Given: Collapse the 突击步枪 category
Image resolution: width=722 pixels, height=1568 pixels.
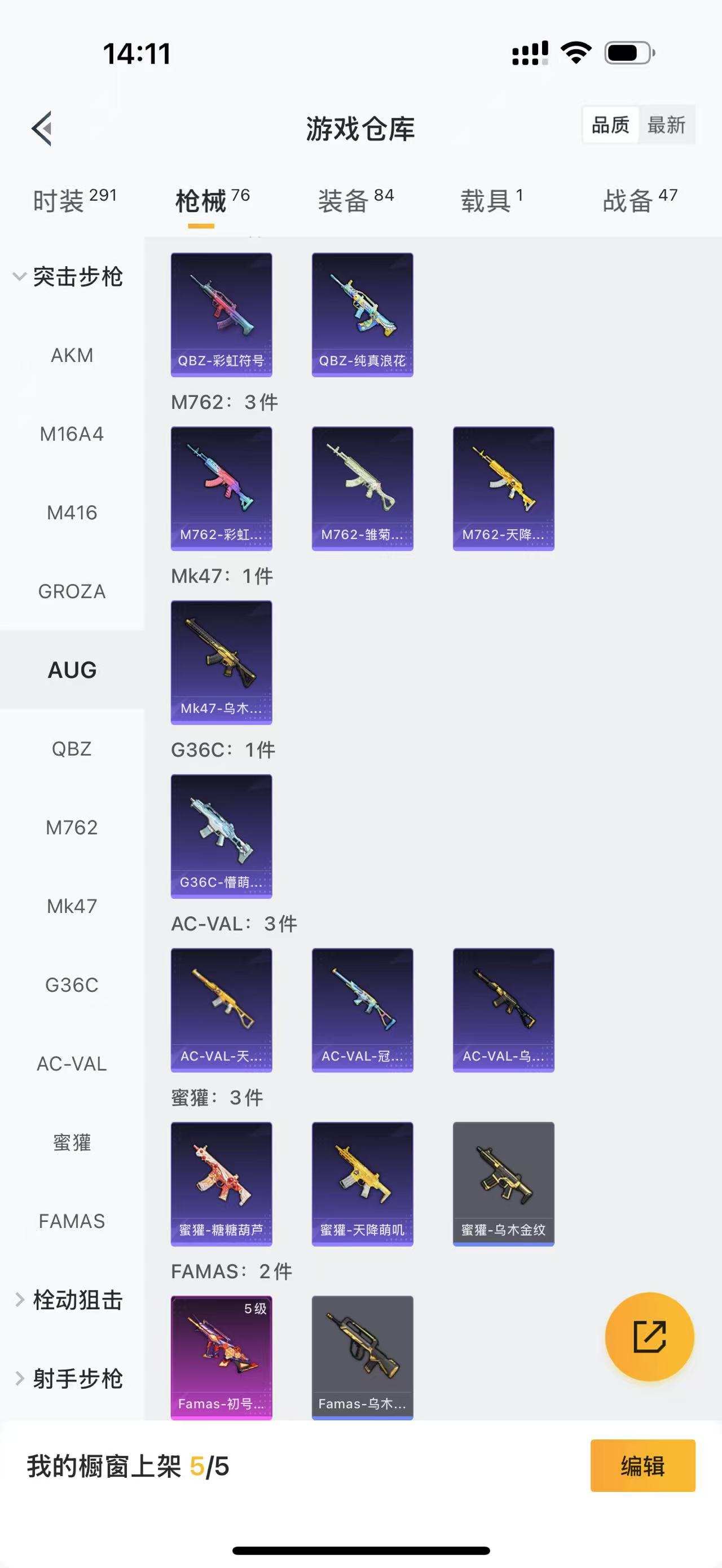Looking at the screenshot, I should pos(68,277).
